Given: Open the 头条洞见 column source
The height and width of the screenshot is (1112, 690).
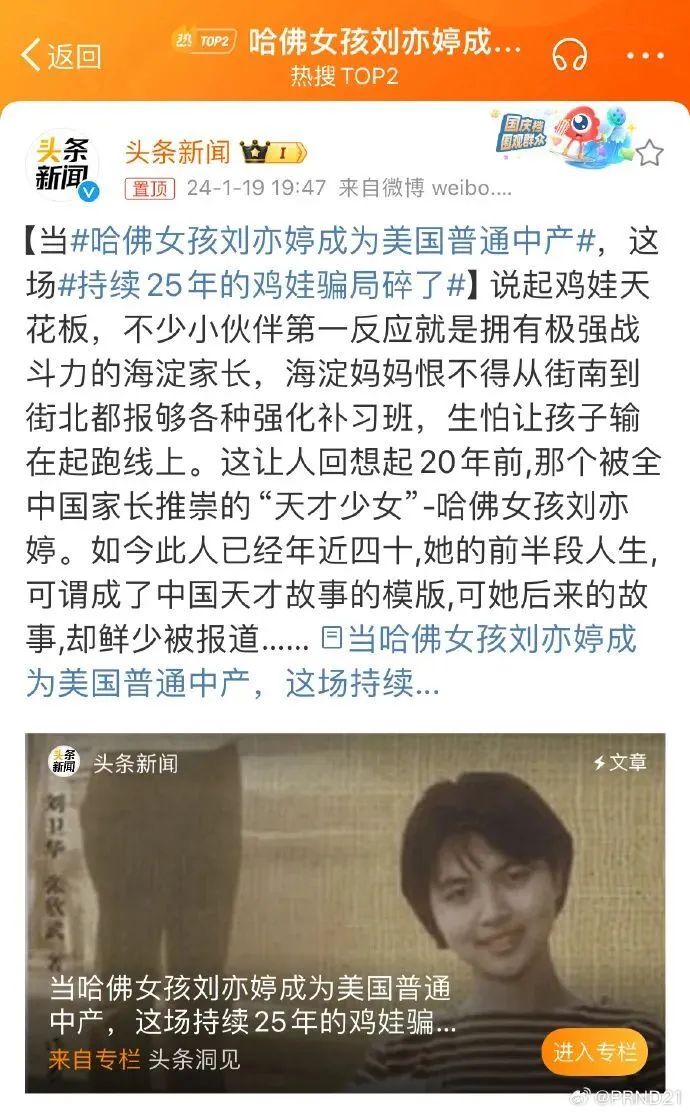Looking at the screenshot, I should pos(194,1058).
